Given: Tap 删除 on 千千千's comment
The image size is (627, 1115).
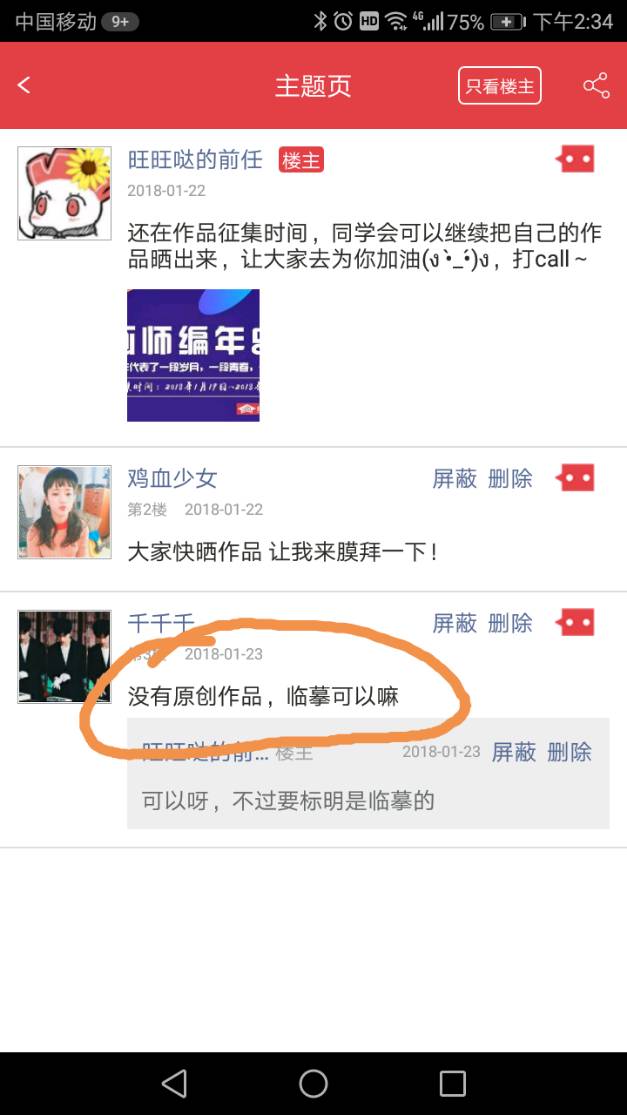Looking at the screenshot, I should pyautogui.click(x=510, y=623).
